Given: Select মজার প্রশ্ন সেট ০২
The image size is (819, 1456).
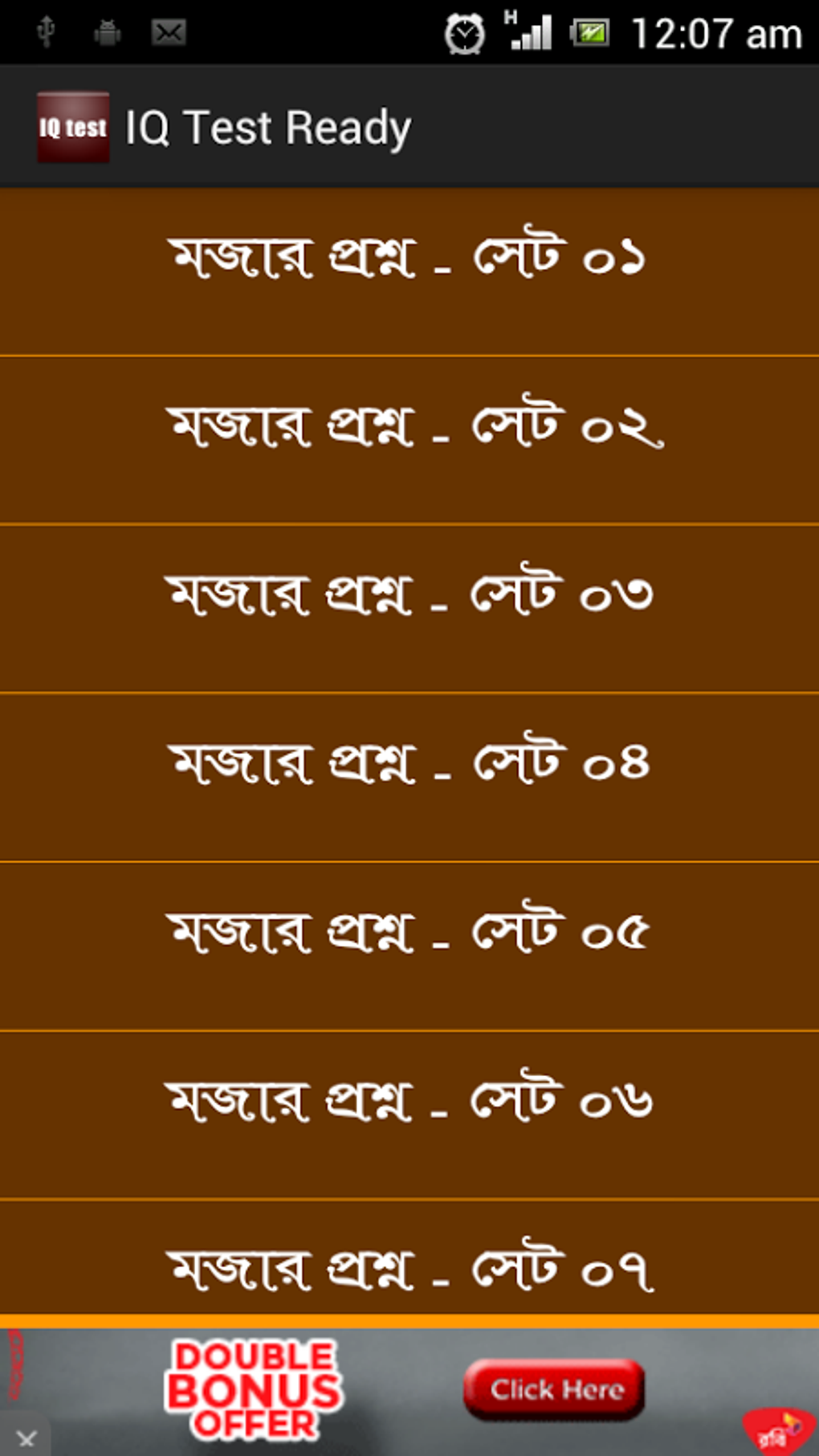Looking at the screenshot, I should point(409,426).
